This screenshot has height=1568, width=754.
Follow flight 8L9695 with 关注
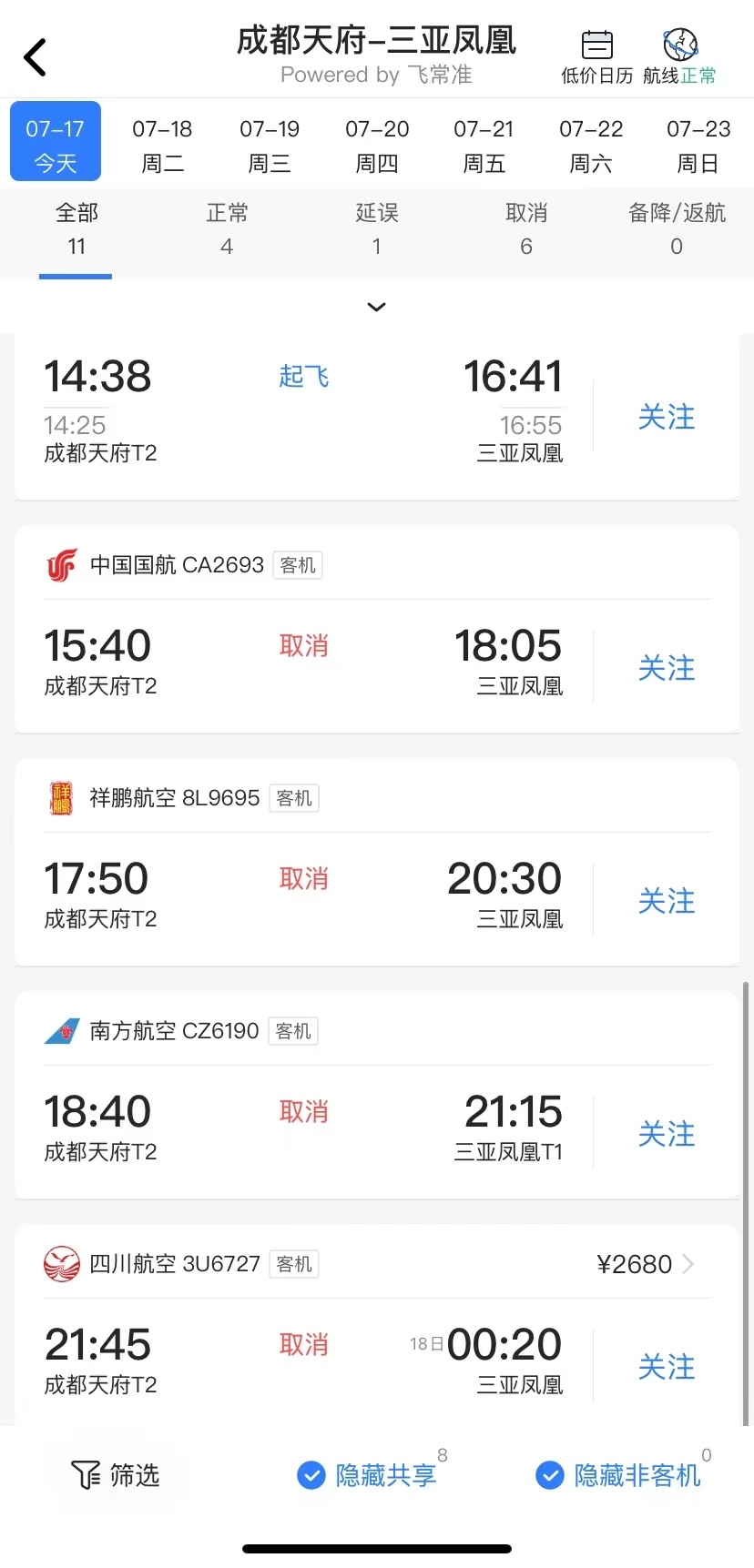click(x=666, y=901)
